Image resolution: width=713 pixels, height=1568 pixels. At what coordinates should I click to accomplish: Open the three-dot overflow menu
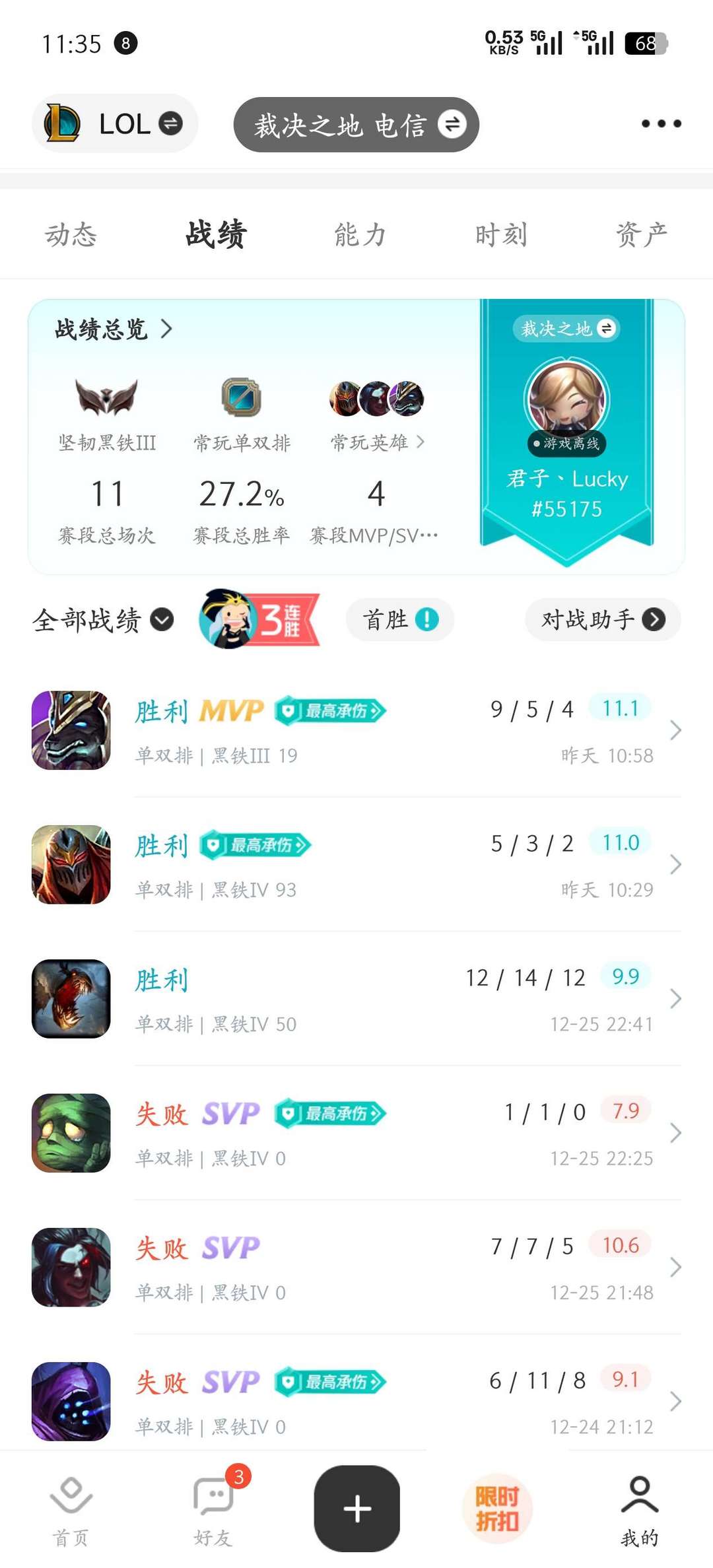pyautogui.click(x=661, y=123)
